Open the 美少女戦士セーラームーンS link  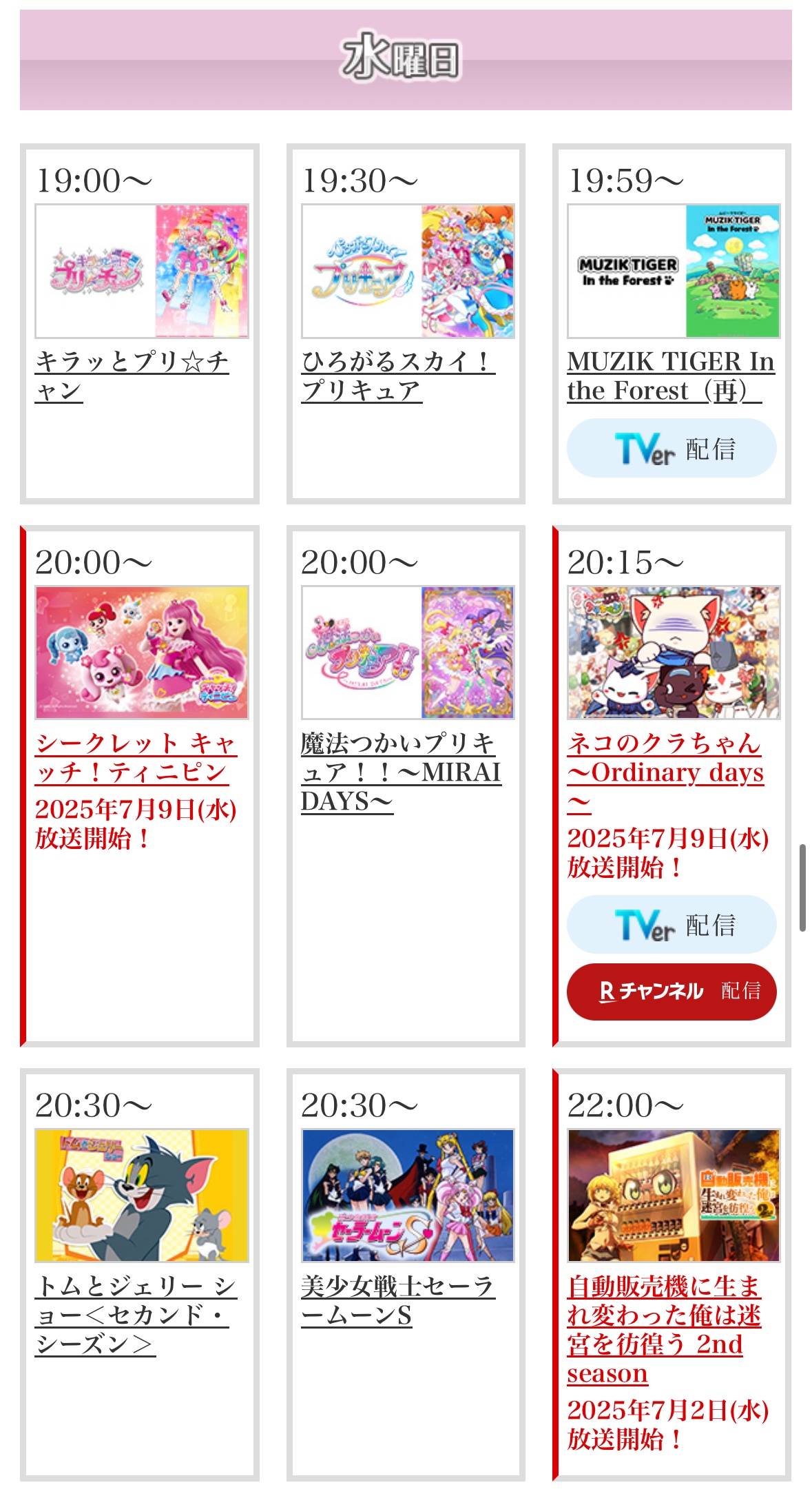click(x=398, y=1300)
